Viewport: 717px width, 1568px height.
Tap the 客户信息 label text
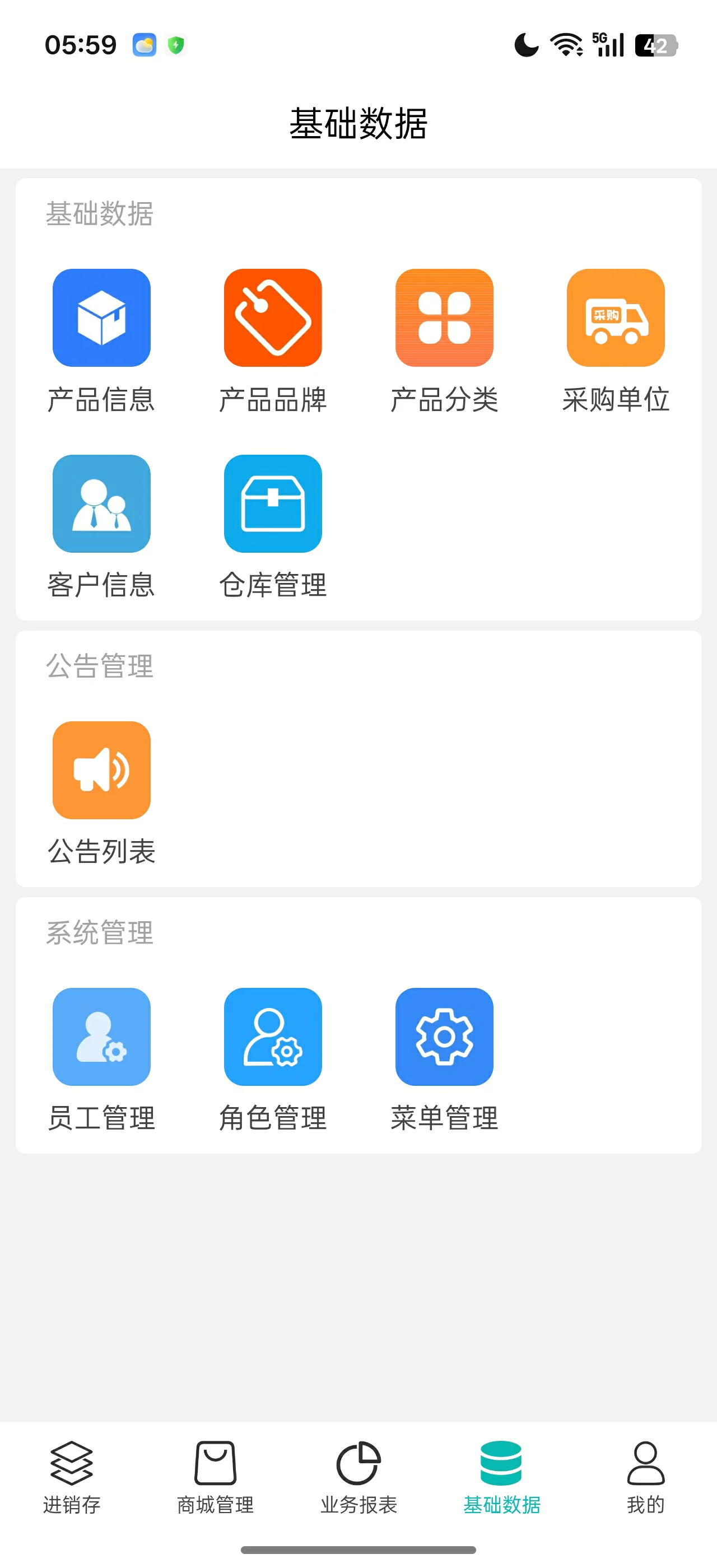[101, 586]
